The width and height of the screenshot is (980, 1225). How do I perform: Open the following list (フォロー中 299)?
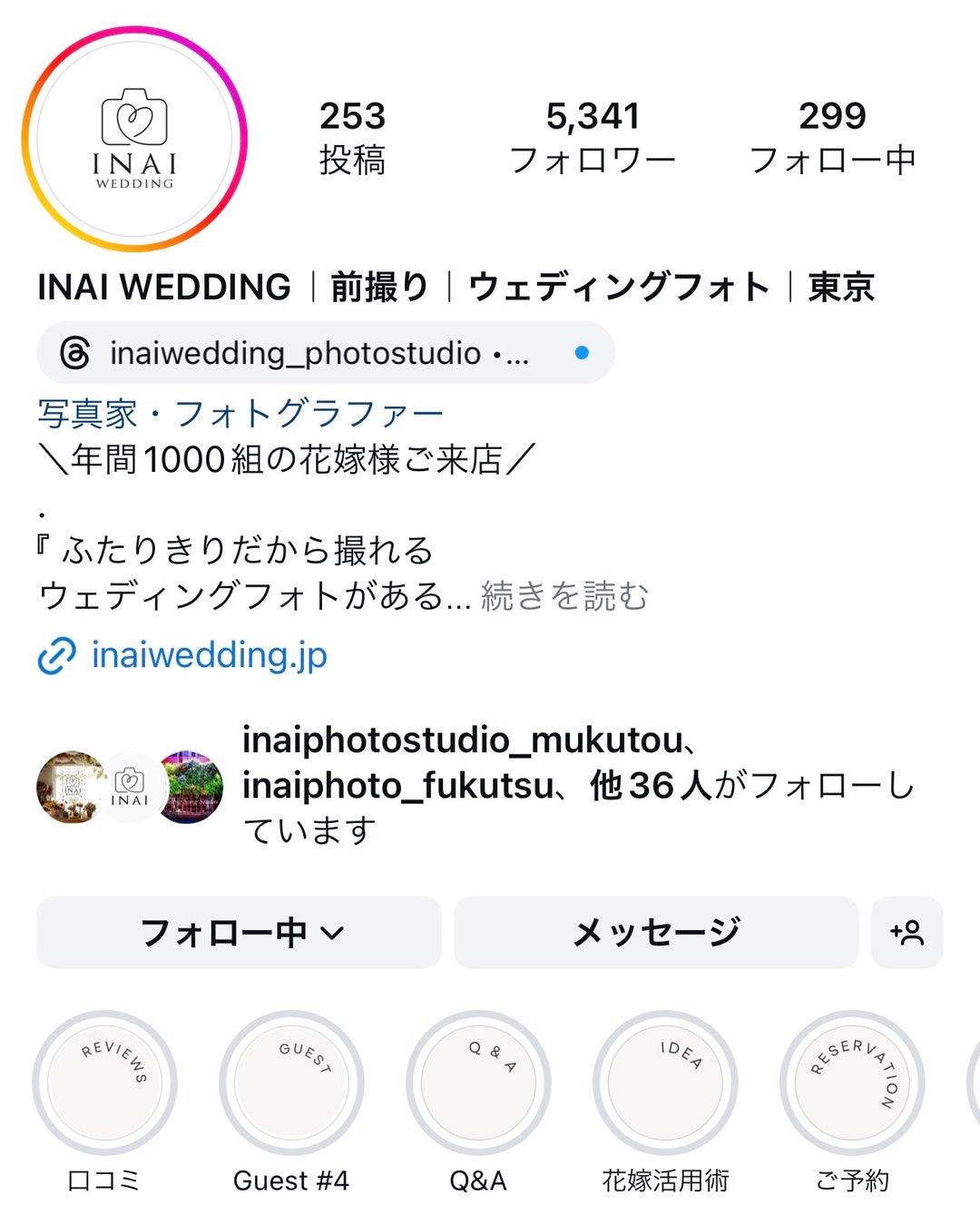click(832, 137)
